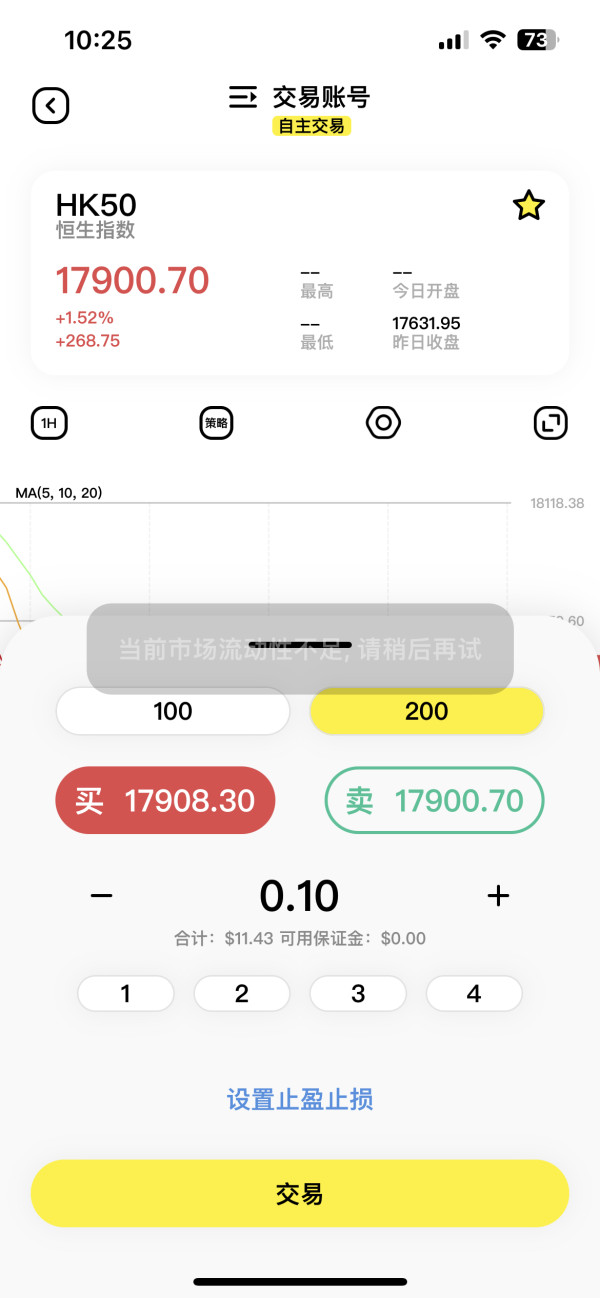Choose 卖 at 17900.70
Image resolution: width=600 pixels, height=1298 pixels.
pyautogui.click(x=434, y=800)
